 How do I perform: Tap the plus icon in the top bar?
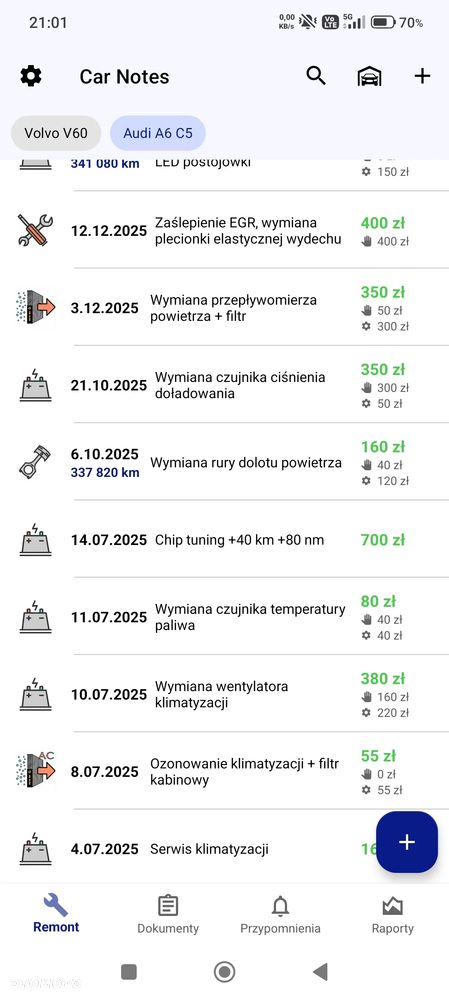click(422, 76)
